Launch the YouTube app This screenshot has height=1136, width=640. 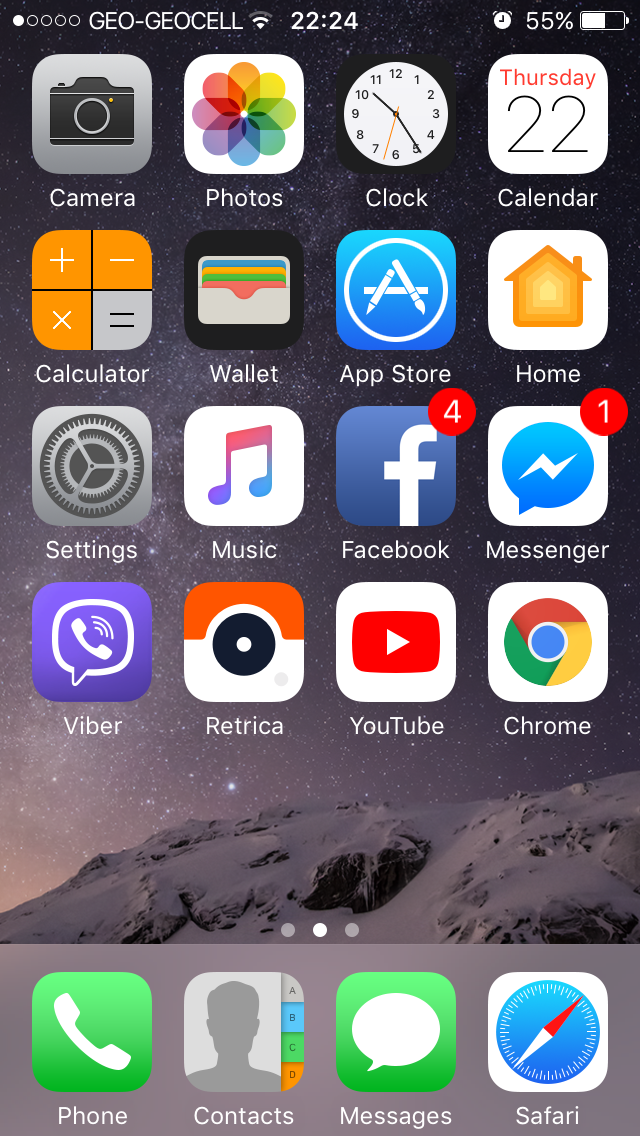pyautogui.click(x=396, y=642)
